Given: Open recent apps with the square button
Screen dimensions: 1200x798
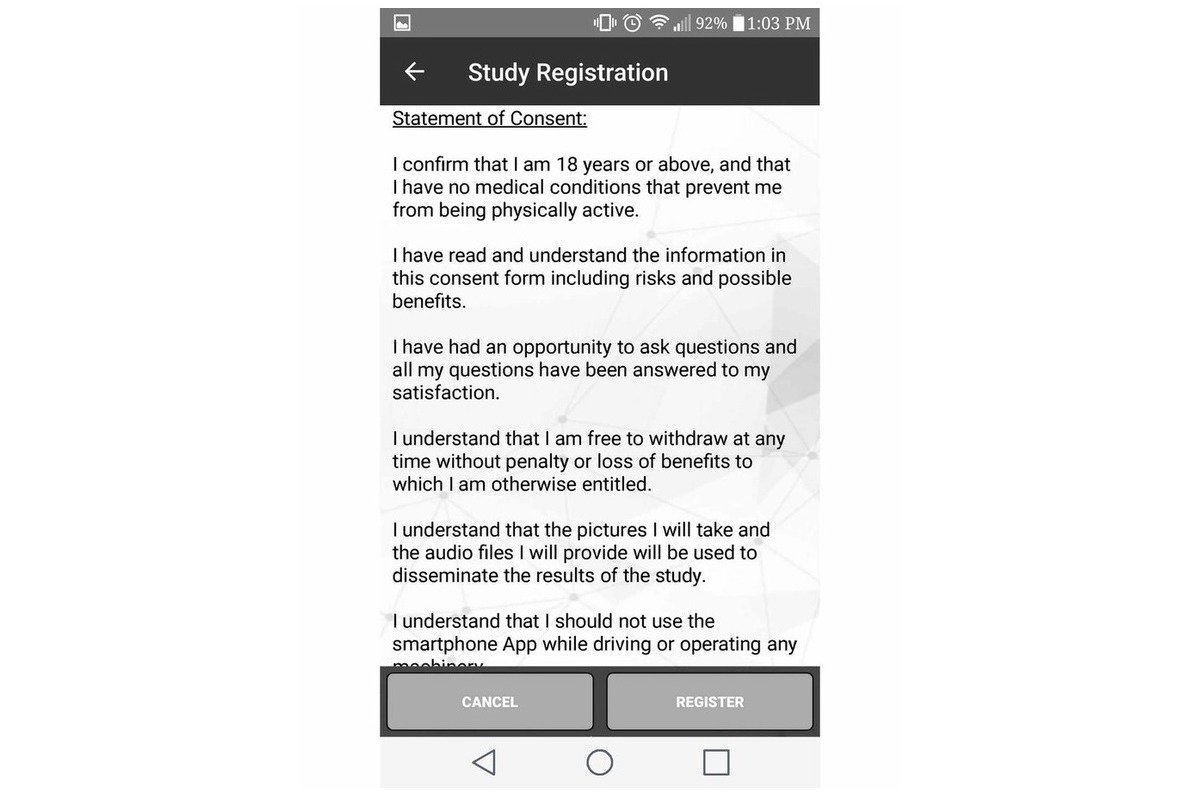Looking at the screenshot, I should coord(716,763).
